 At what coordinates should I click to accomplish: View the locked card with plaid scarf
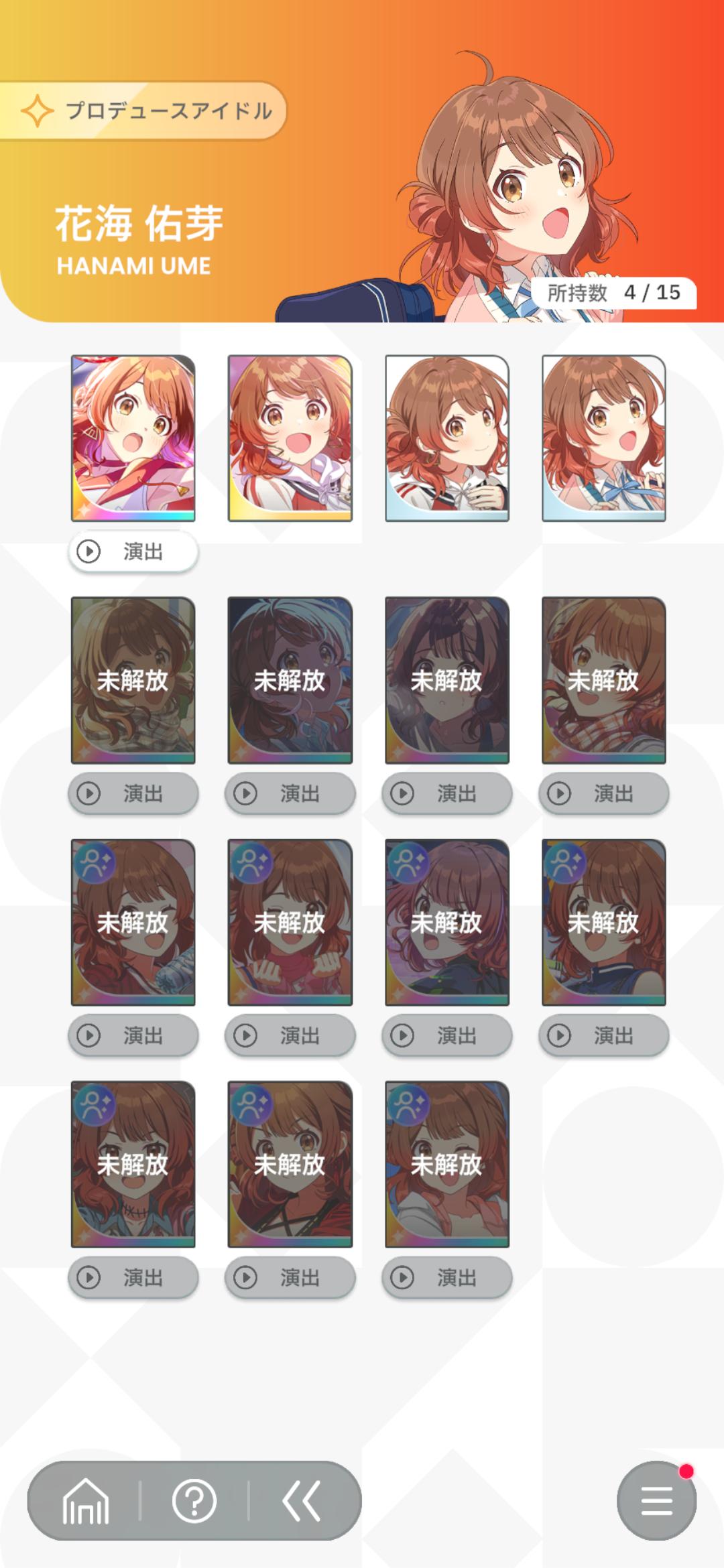click(133, 680)
